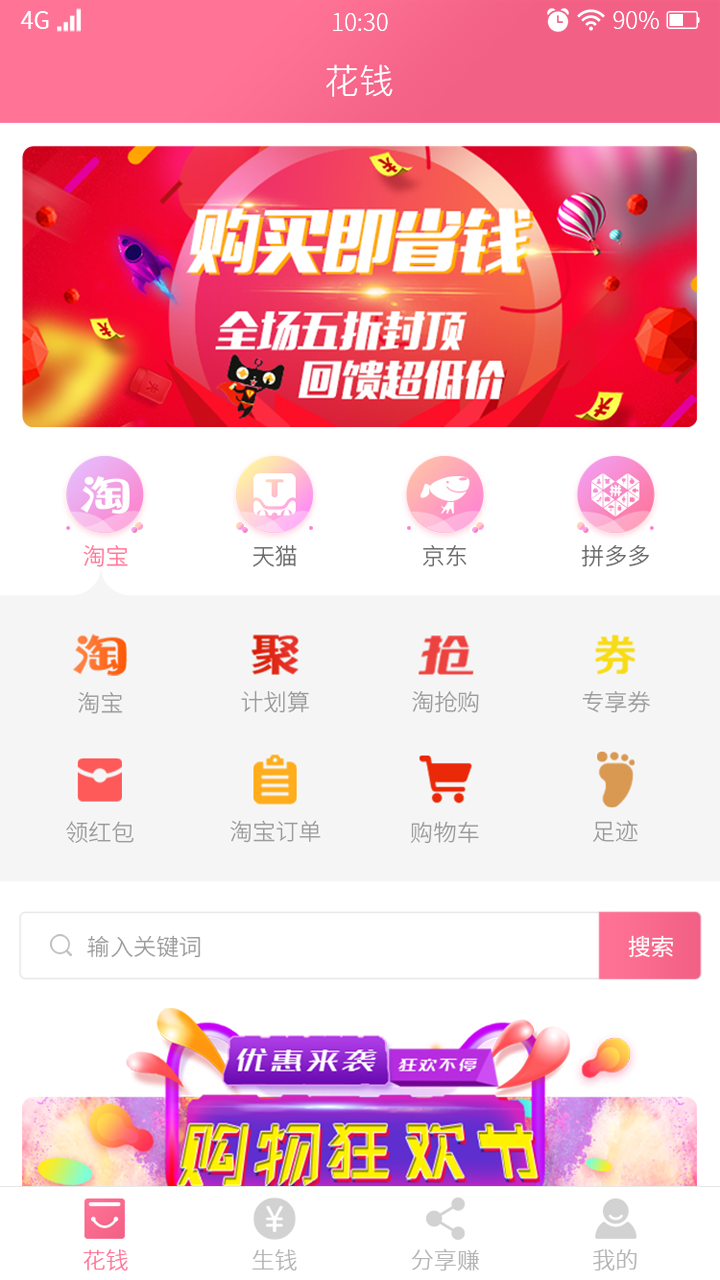Viewport: 720px width, 1280px height.
Task: Switch to the 天猫 platform tab
Action: pyautogui.click(x=275, y=512)
